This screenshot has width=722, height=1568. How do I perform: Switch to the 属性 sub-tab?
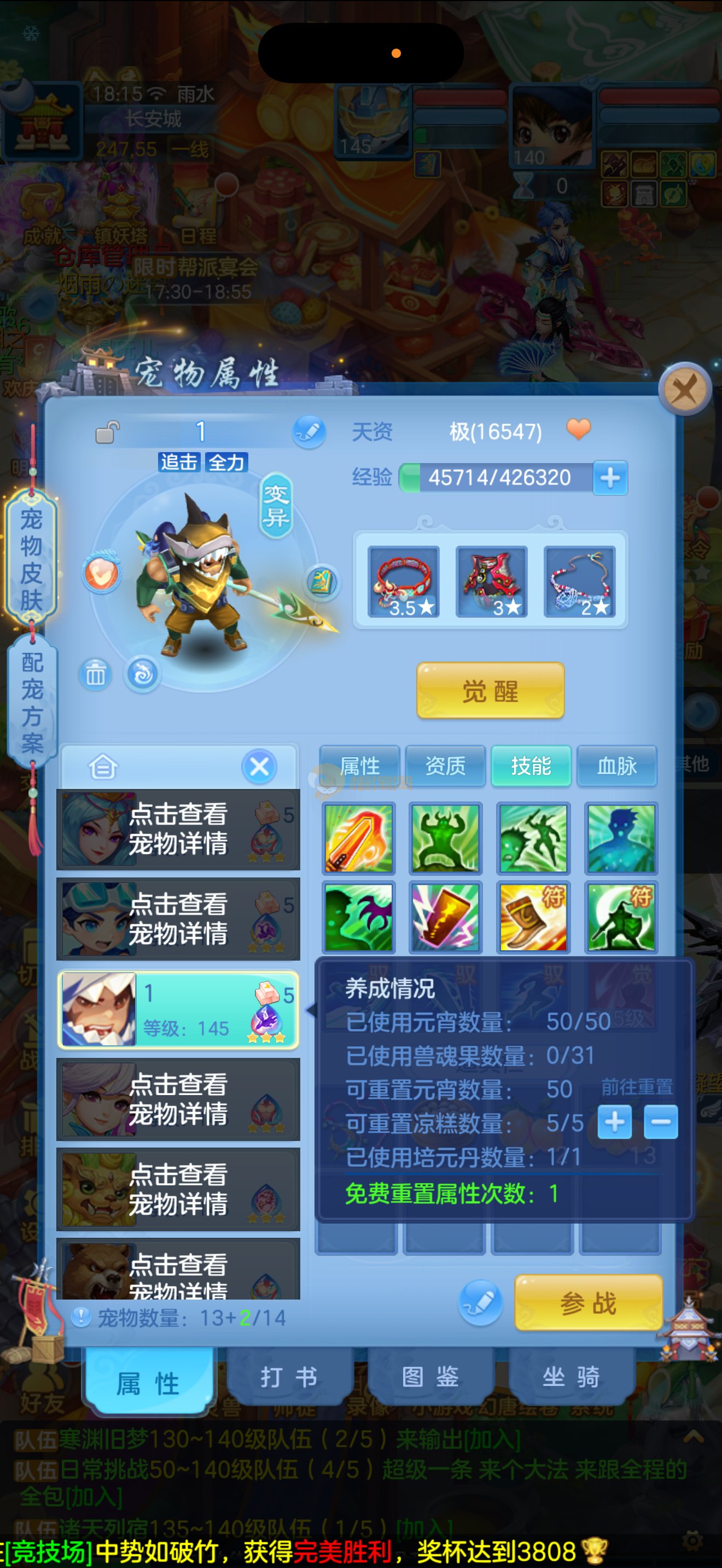pyautogui.click(x=360, y=765)
